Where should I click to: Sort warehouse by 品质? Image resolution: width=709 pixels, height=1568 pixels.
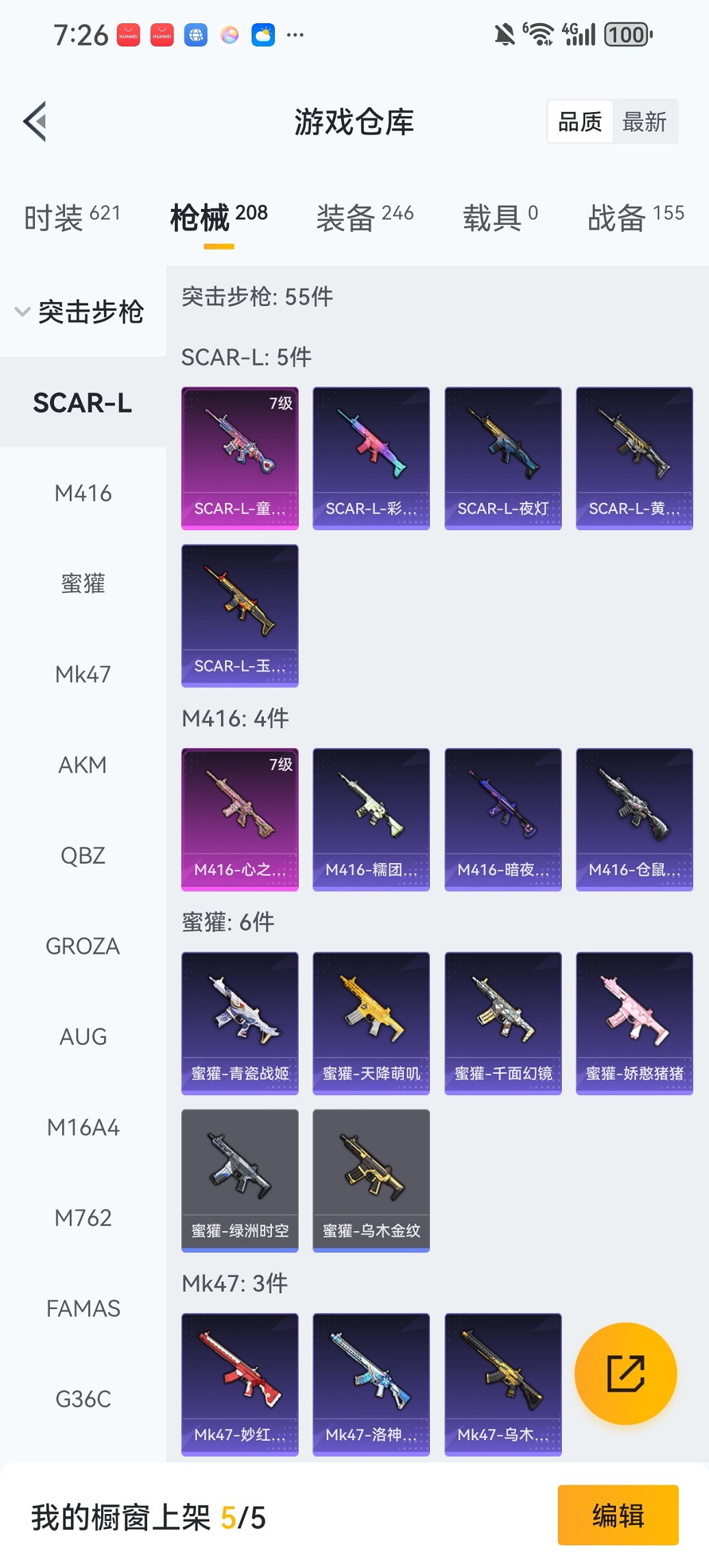tap(580, 122)
